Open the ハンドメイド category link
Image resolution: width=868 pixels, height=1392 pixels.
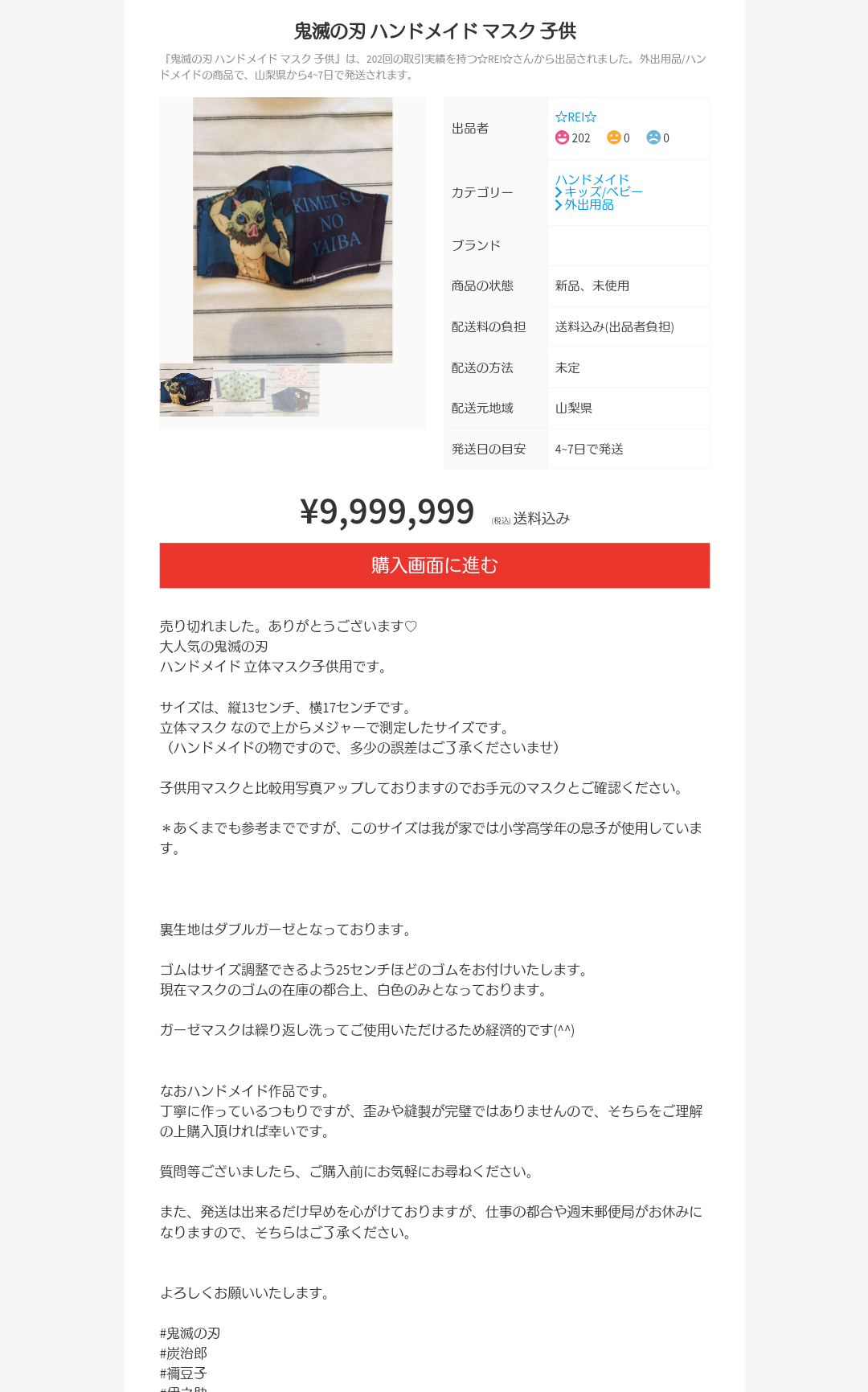pyautogui.click(x=592, y=179)
